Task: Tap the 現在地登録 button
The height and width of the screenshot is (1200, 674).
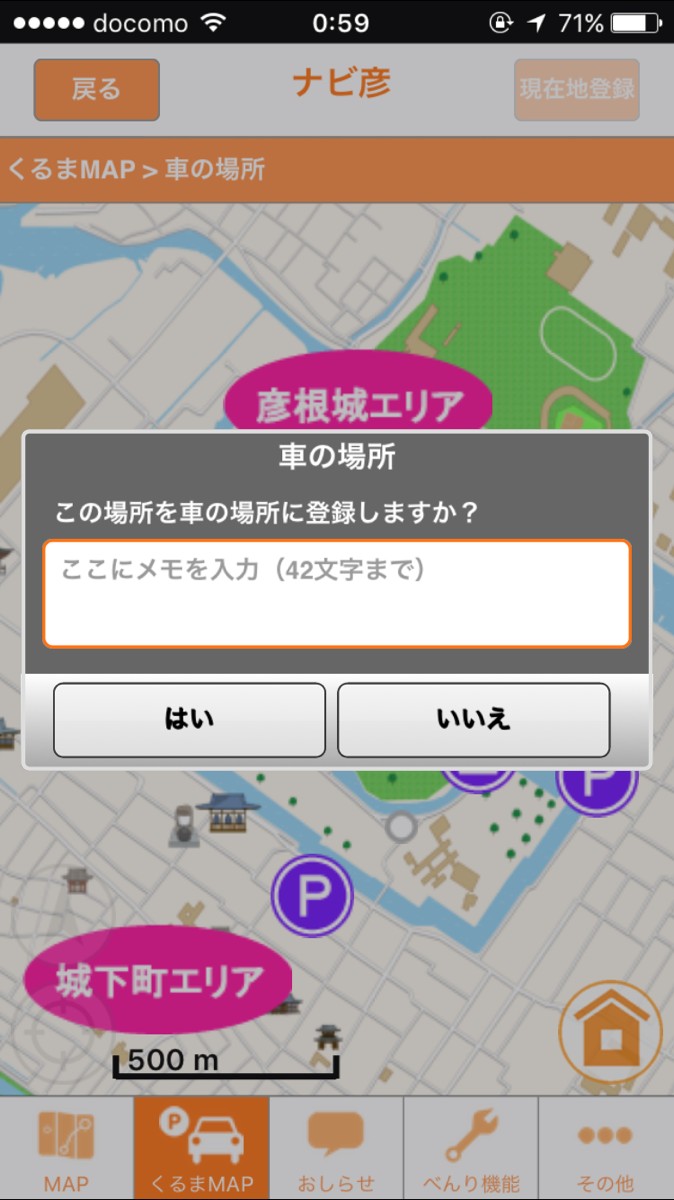Action: pos(577,90)
